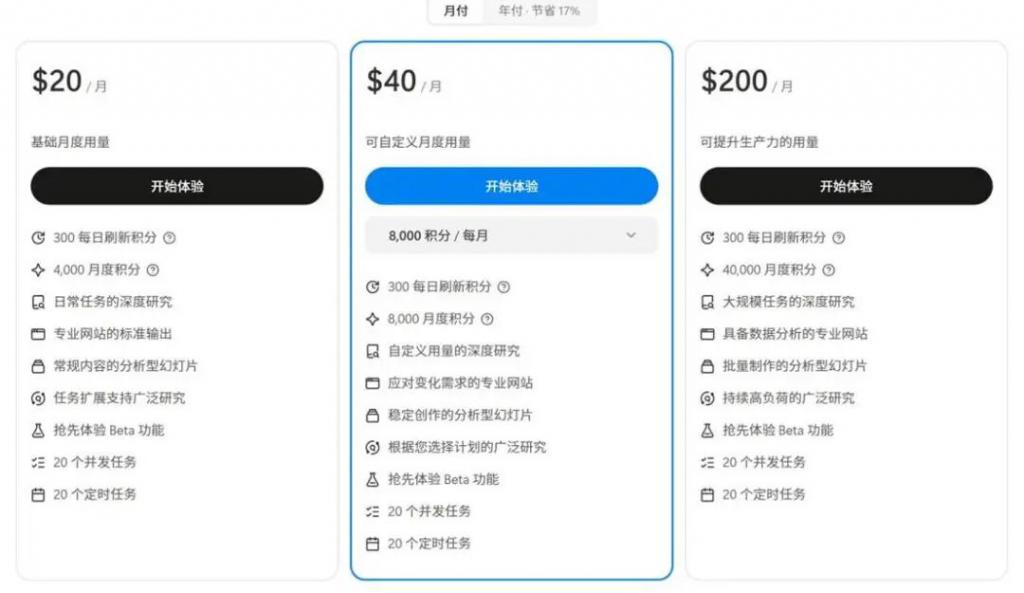Select 开始体验 under the $200 plan

(x=846, y=186)
